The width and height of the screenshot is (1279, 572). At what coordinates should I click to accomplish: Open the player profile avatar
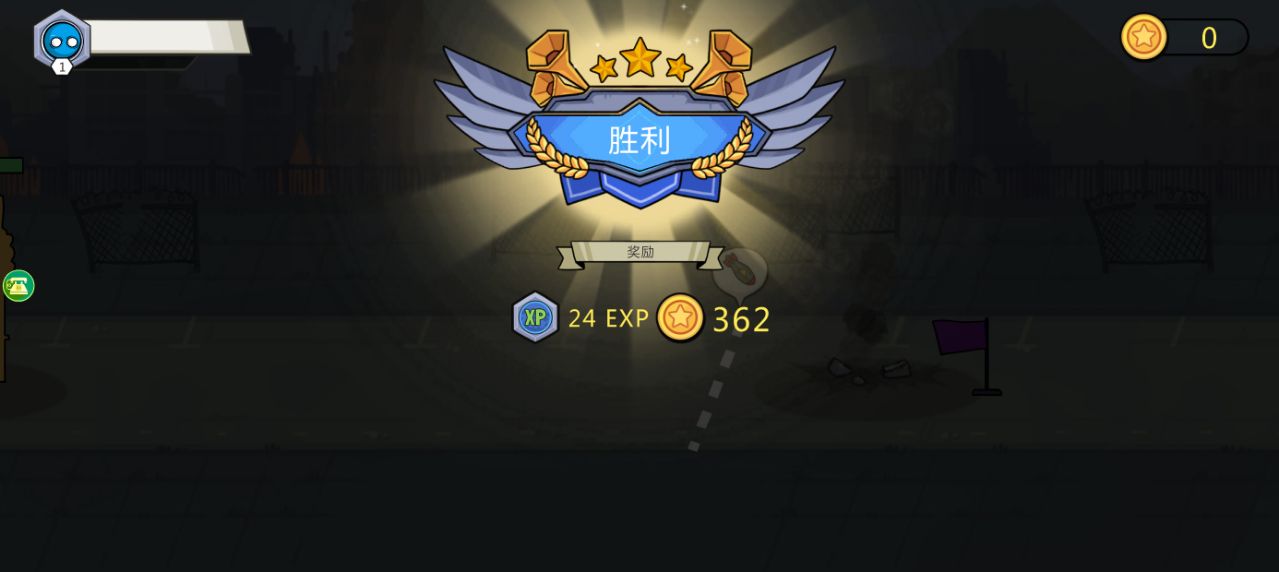pos(62,40)
